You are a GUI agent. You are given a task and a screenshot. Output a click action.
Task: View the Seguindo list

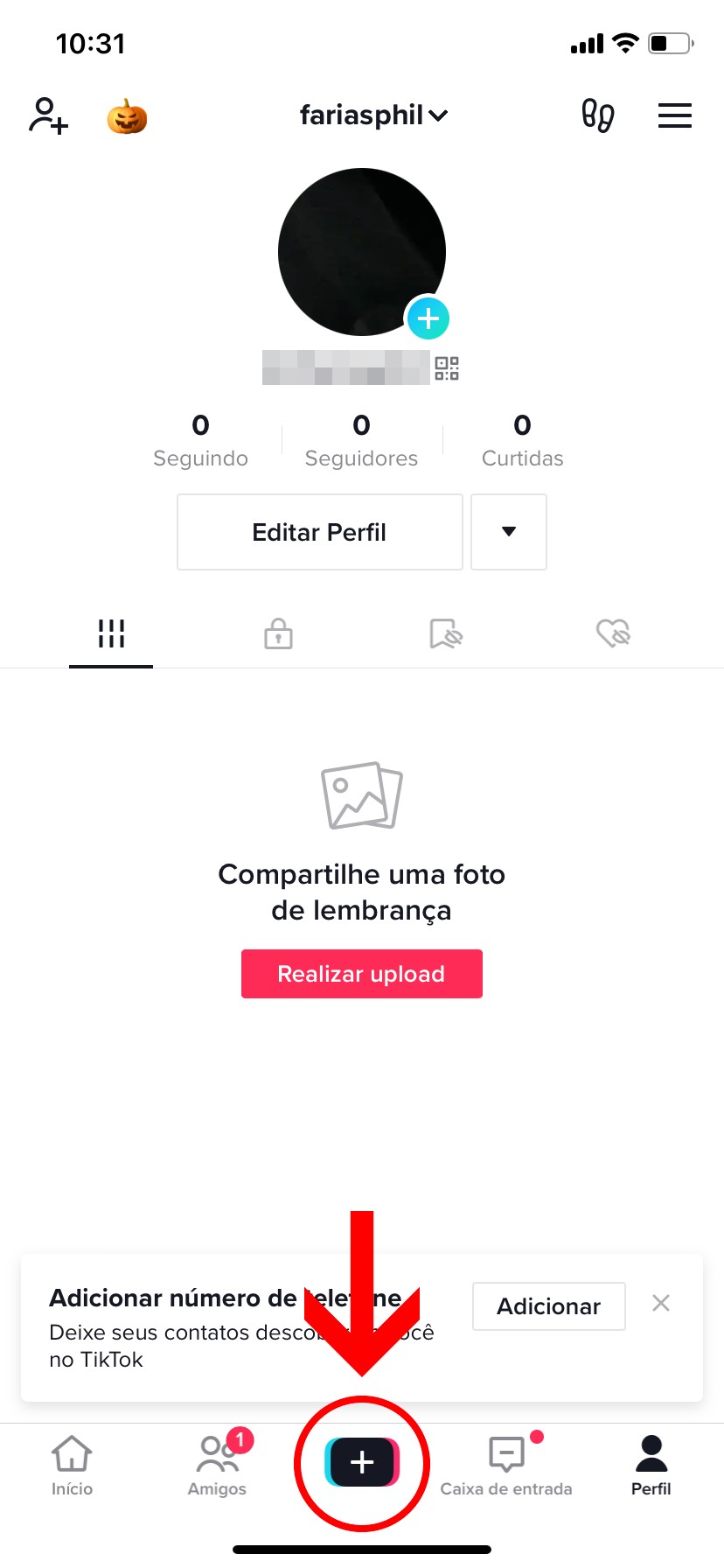(x=200, y=441)
